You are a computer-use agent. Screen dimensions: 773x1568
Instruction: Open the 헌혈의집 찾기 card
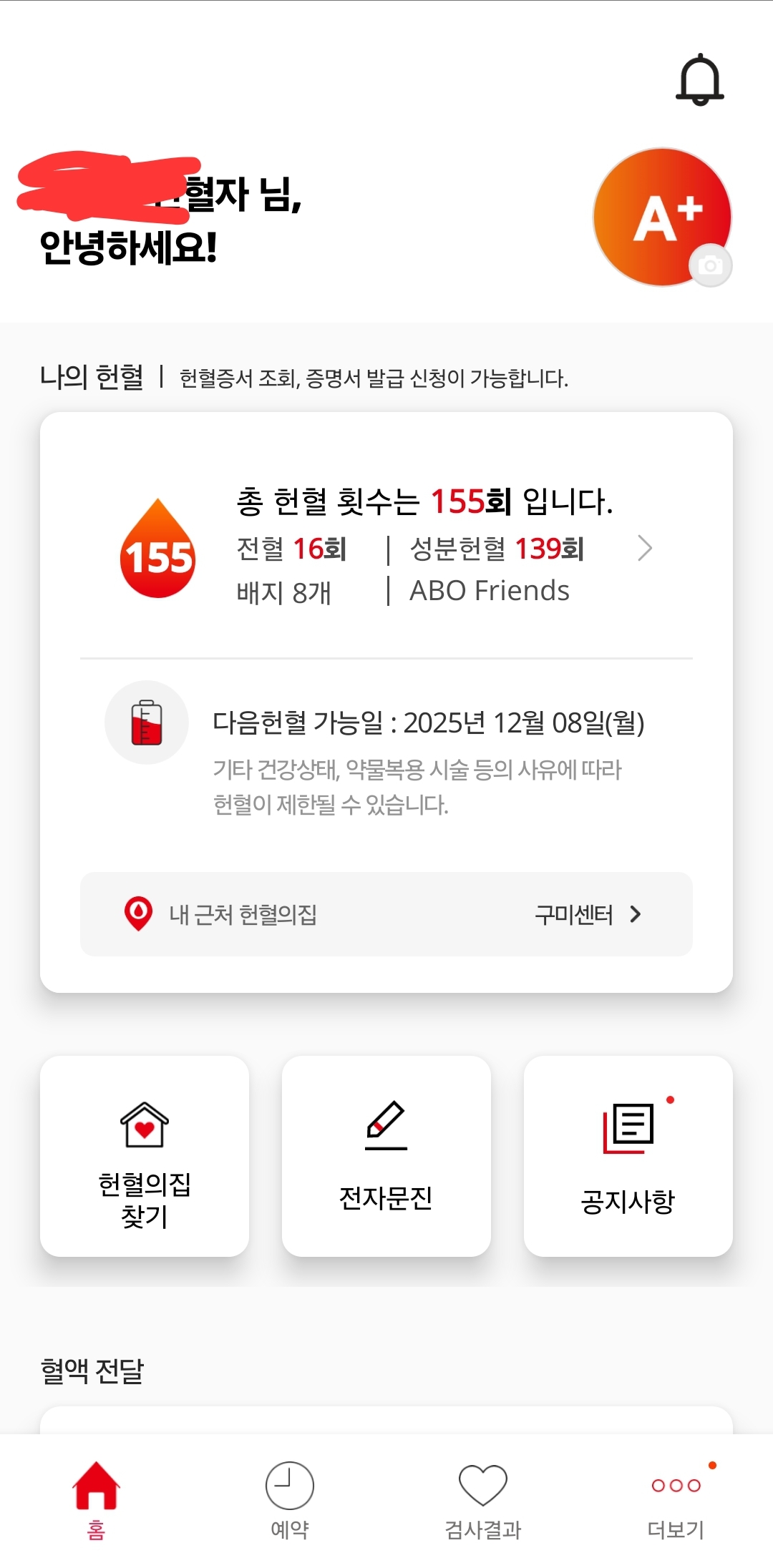pos(145,1156)
